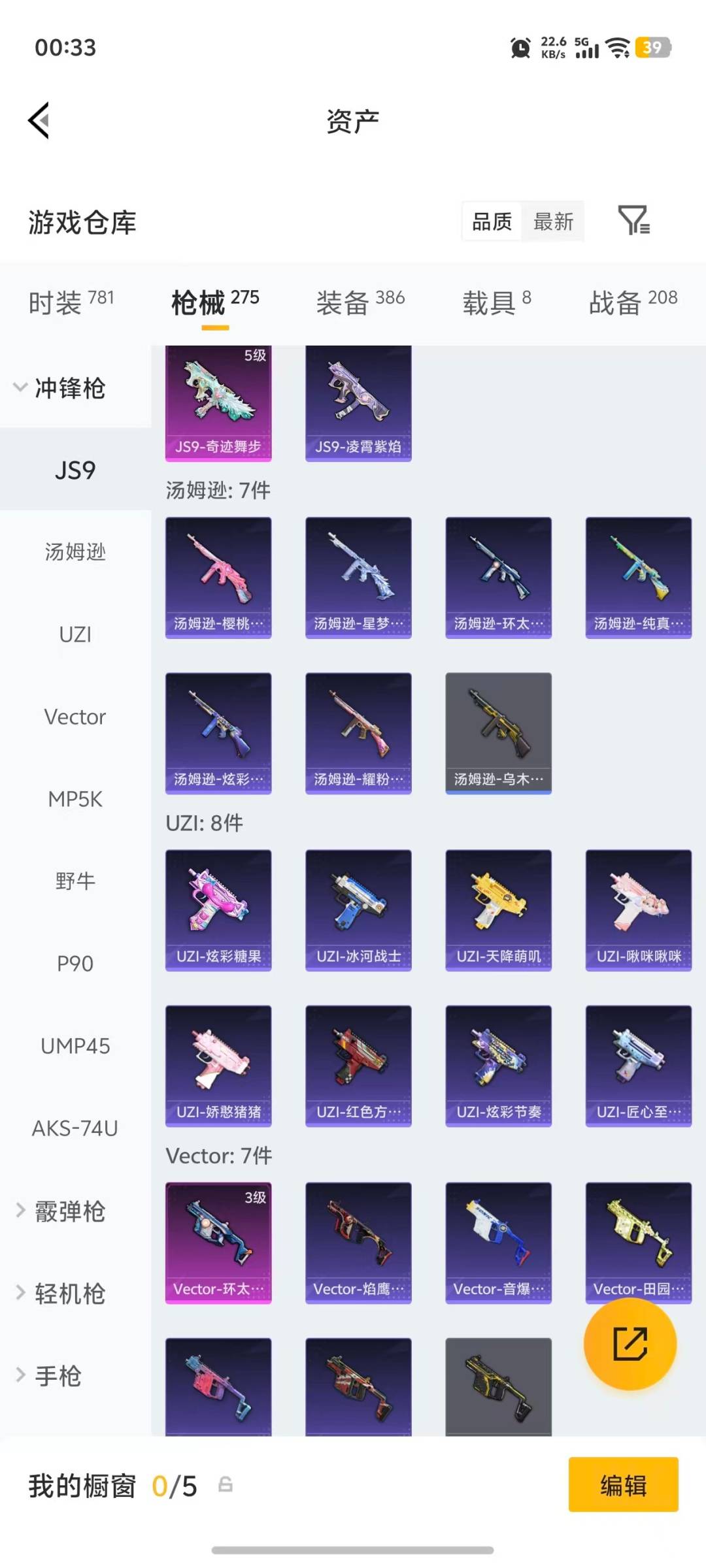Switch sorting to 品质
Image resolution: width=706 pixels, height=1568 pixels.
[x=490, y=222]
